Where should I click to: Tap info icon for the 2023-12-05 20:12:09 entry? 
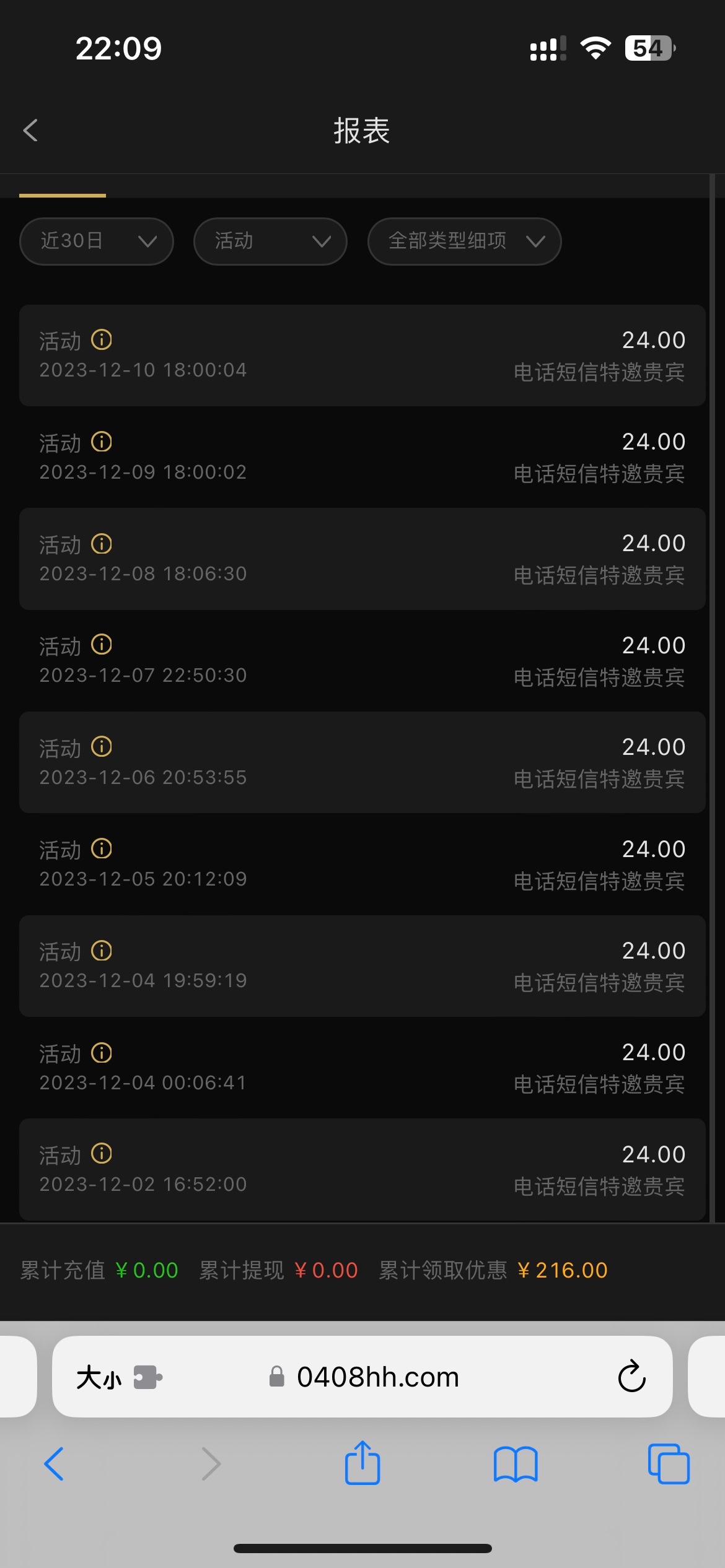point(102,849)
